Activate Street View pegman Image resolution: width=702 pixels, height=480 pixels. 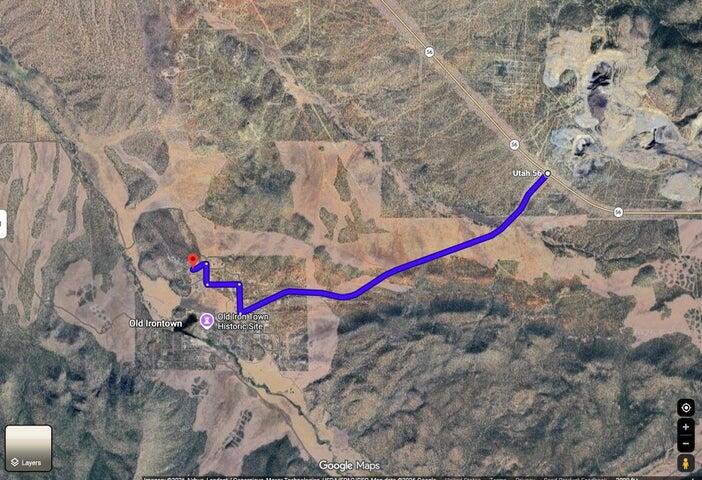click(x=686, y=463)
